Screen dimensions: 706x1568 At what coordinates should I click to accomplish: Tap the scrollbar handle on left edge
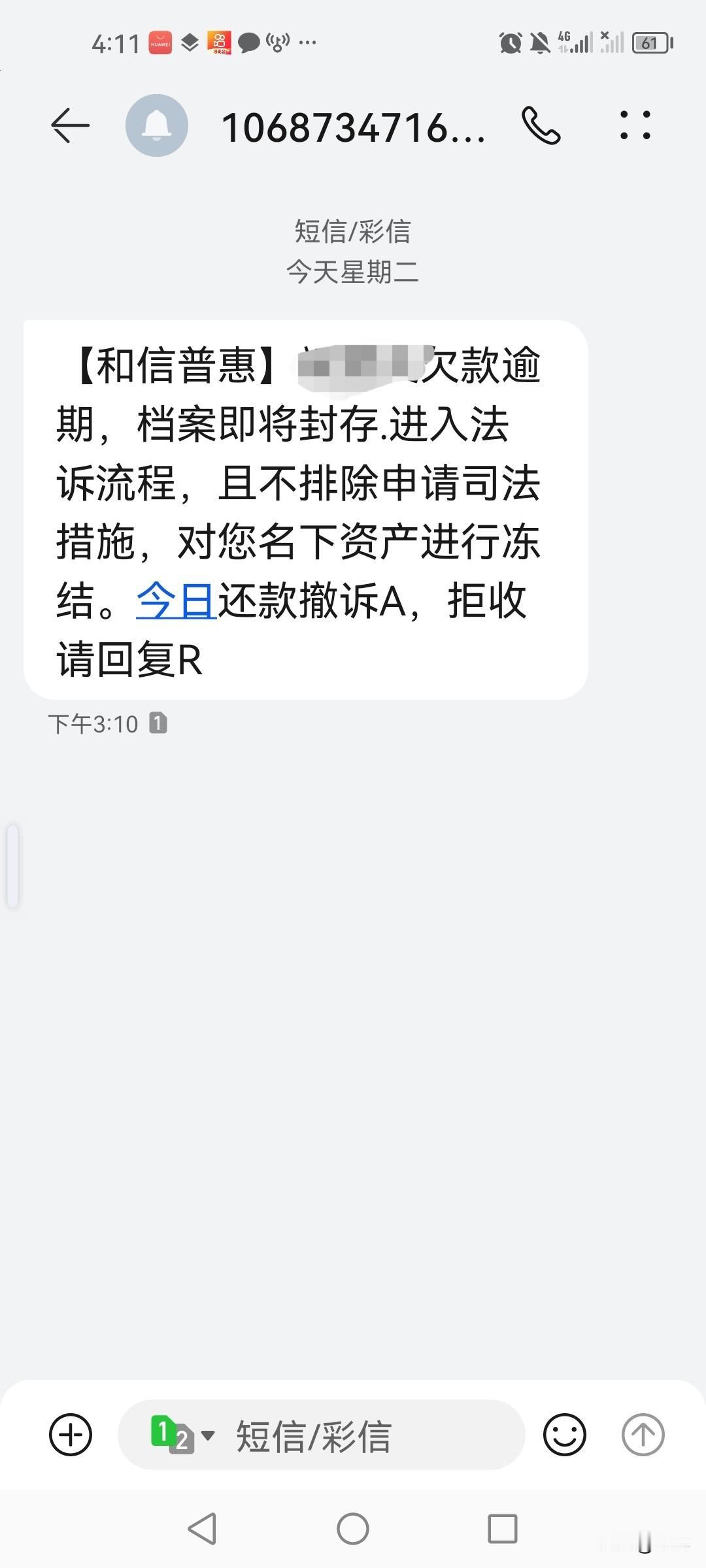[14, 866]
